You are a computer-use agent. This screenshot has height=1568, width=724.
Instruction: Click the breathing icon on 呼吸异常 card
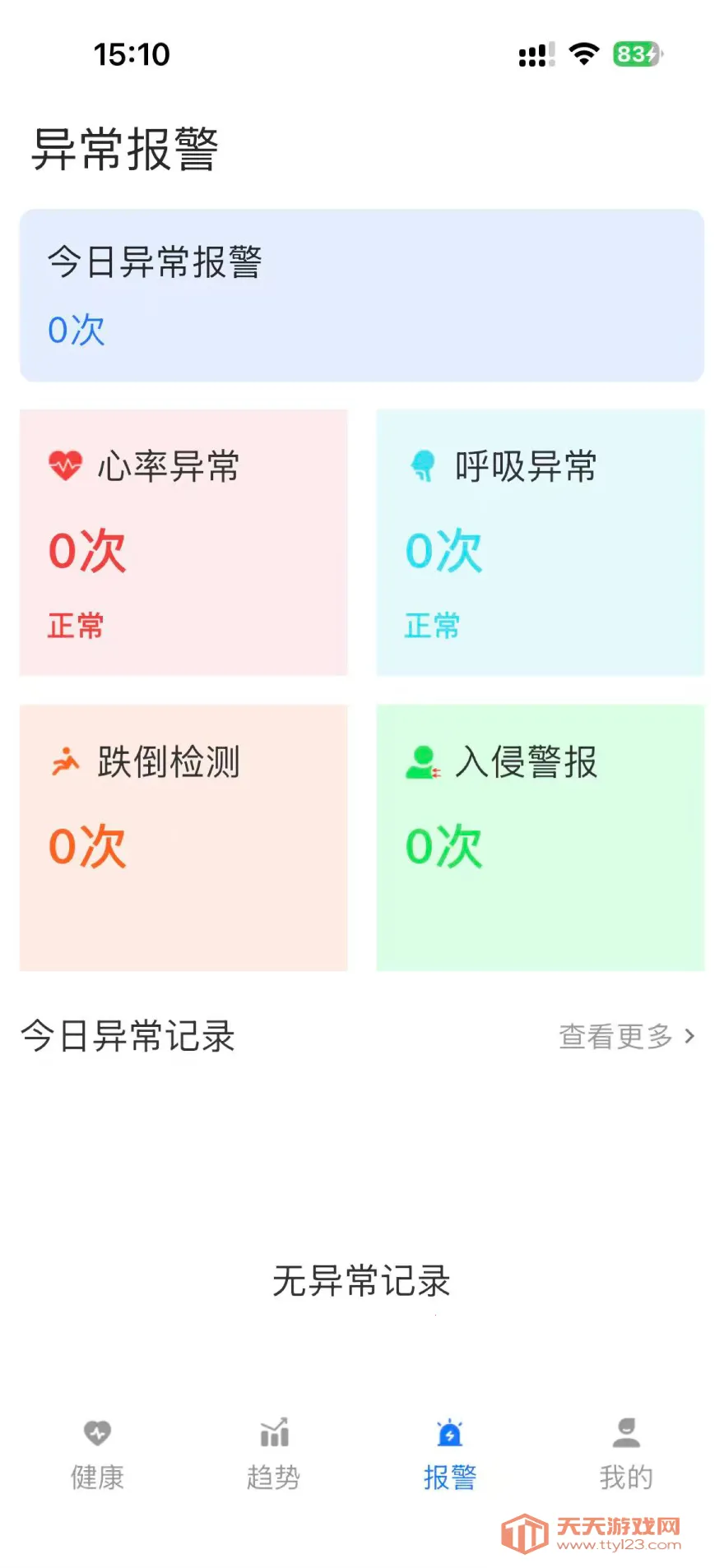pyautogui.click(x=422, y=465)
